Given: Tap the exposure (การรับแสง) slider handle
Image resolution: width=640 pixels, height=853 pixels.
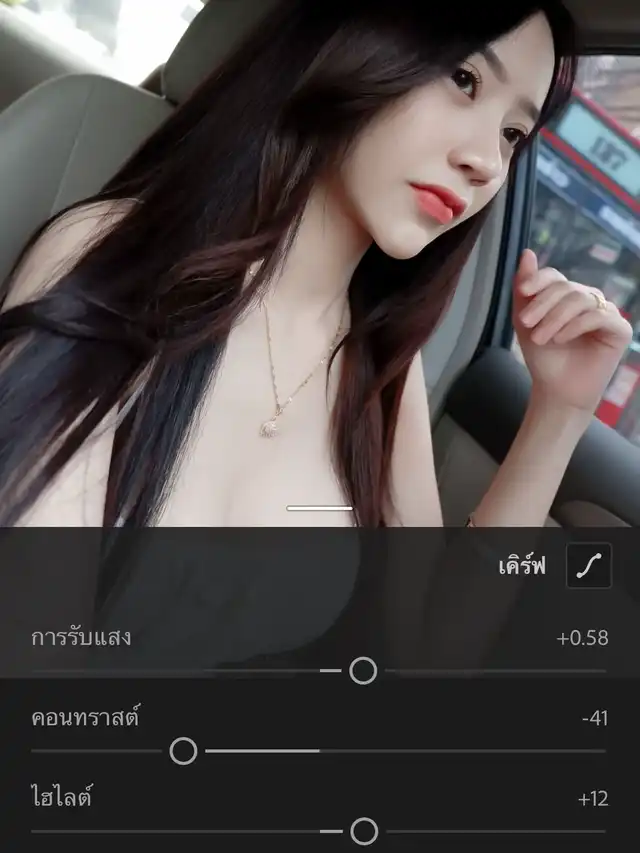Looking at the screenshot, I should [363, 671].
